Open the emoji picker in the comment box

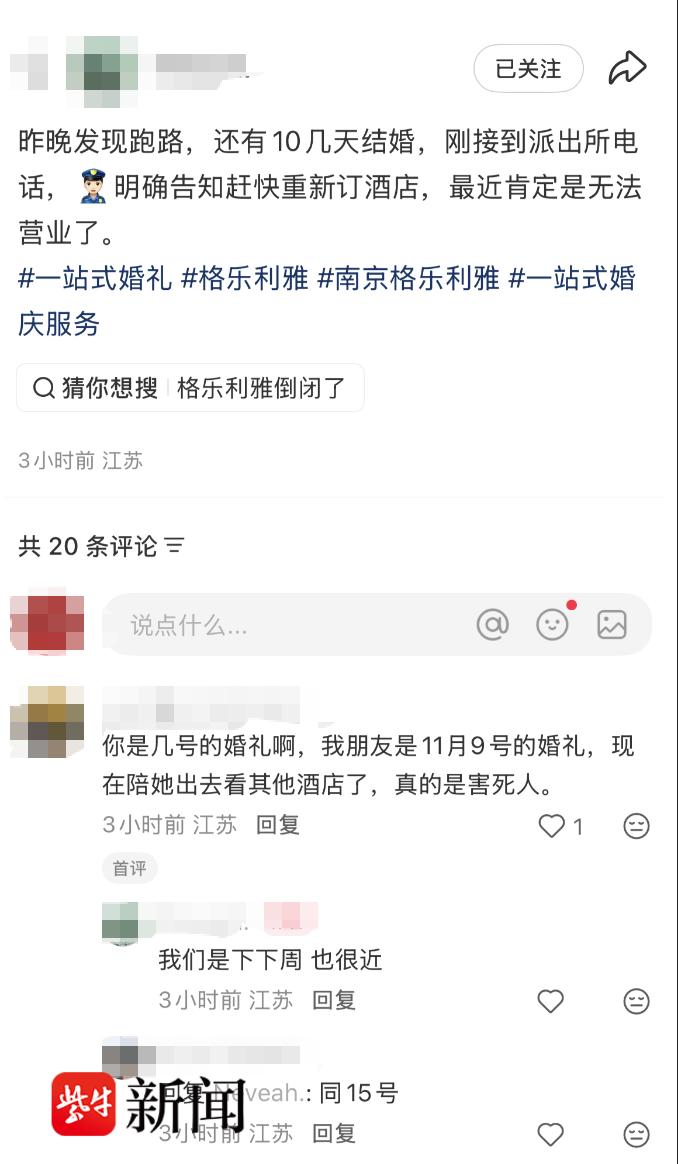click(x=552, y=625)
